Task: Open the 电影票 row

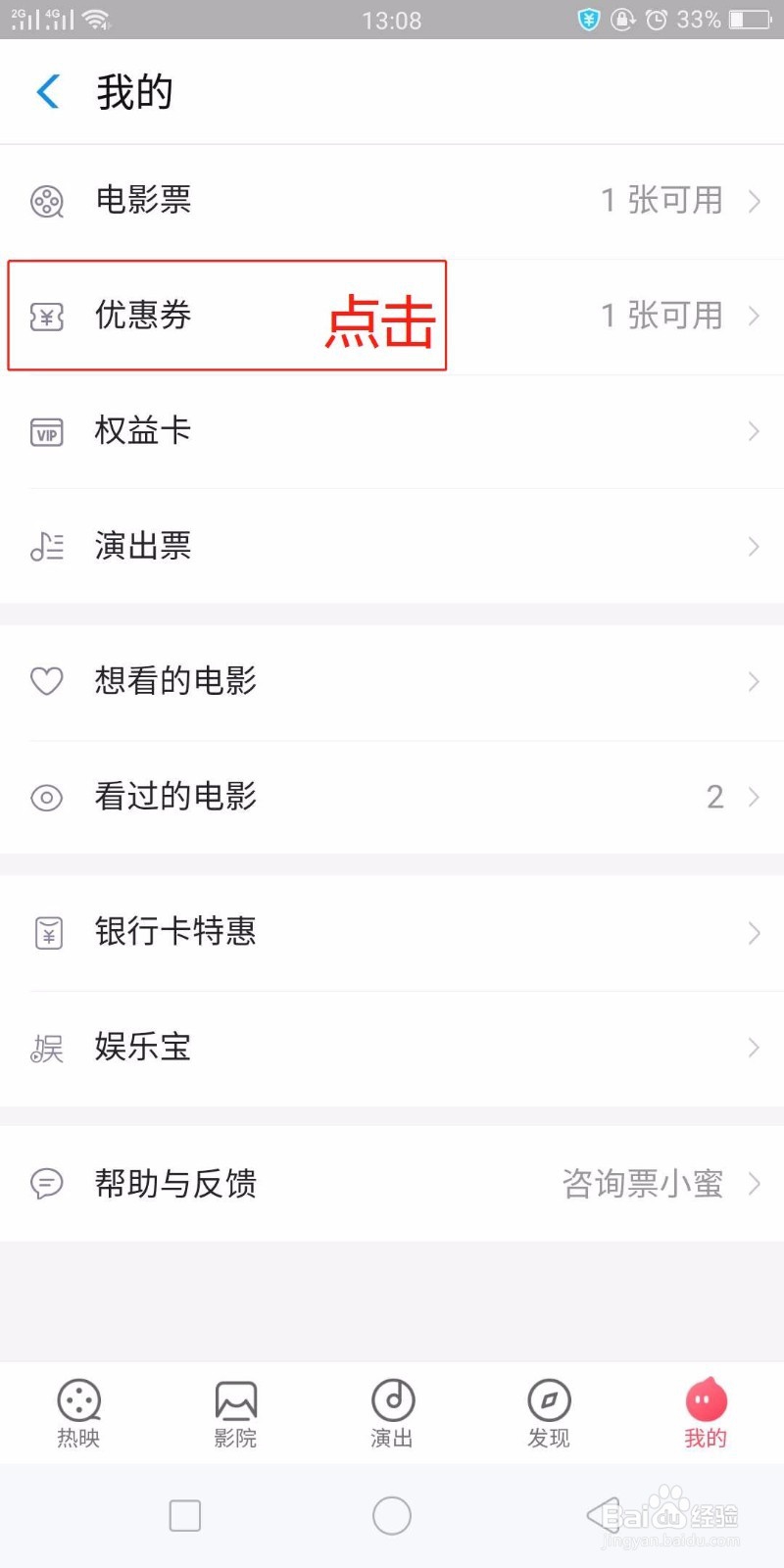Action: (392, 201)
